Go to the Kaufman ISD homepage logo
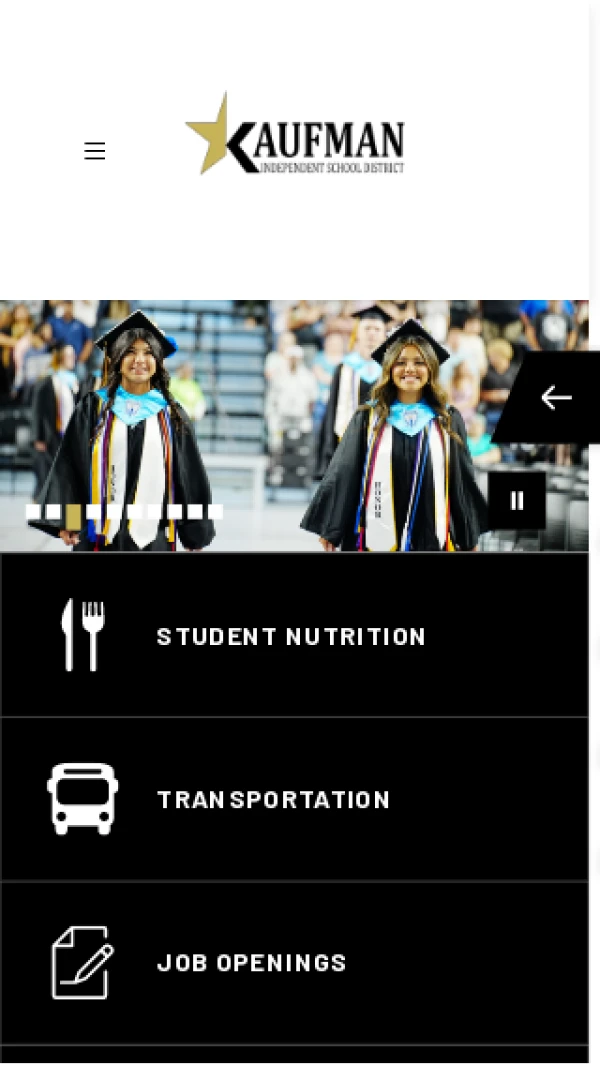 click(295, 135)
